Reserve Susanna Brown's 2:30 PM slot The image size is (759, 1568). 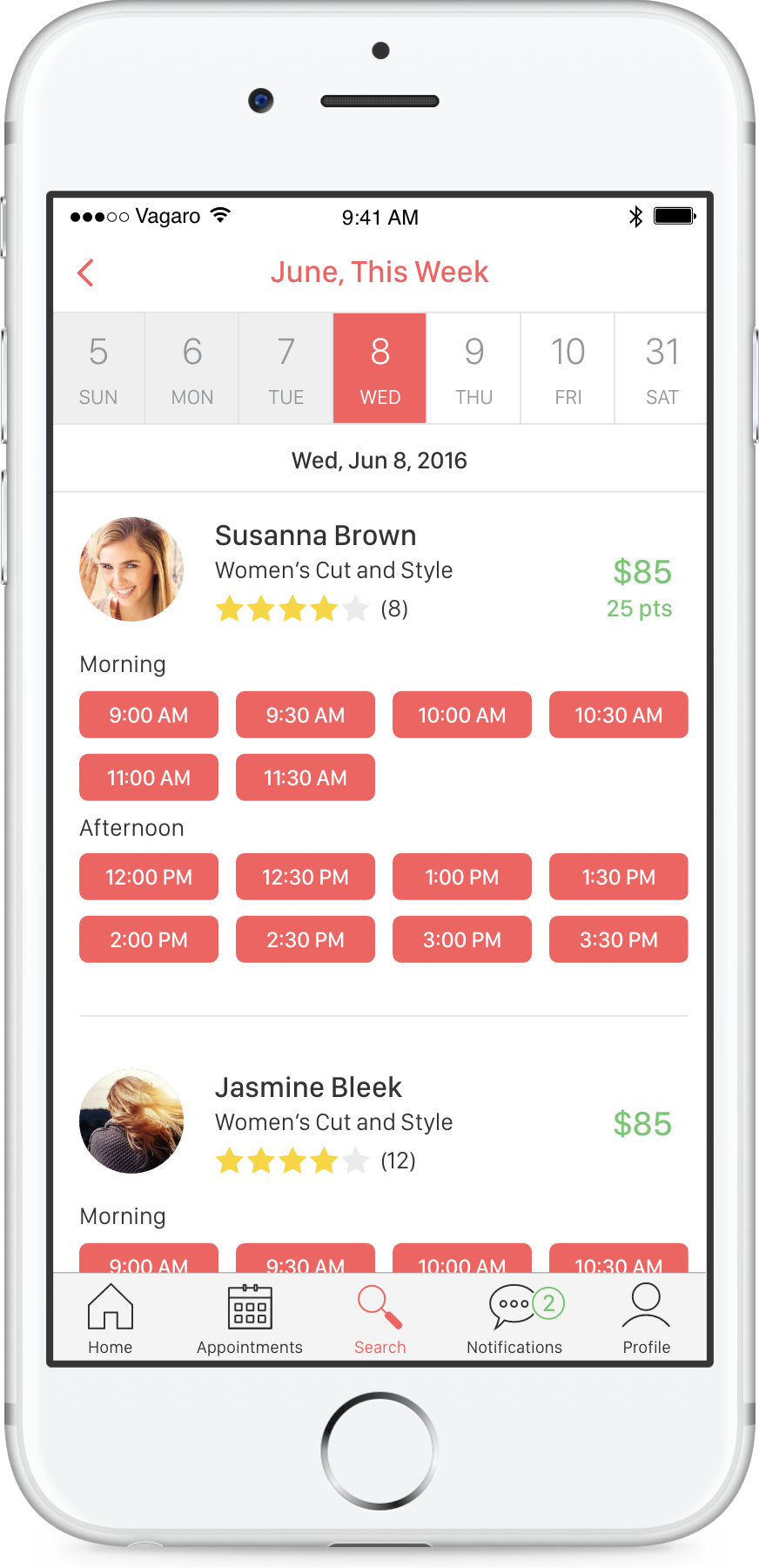tap(306, 939)
